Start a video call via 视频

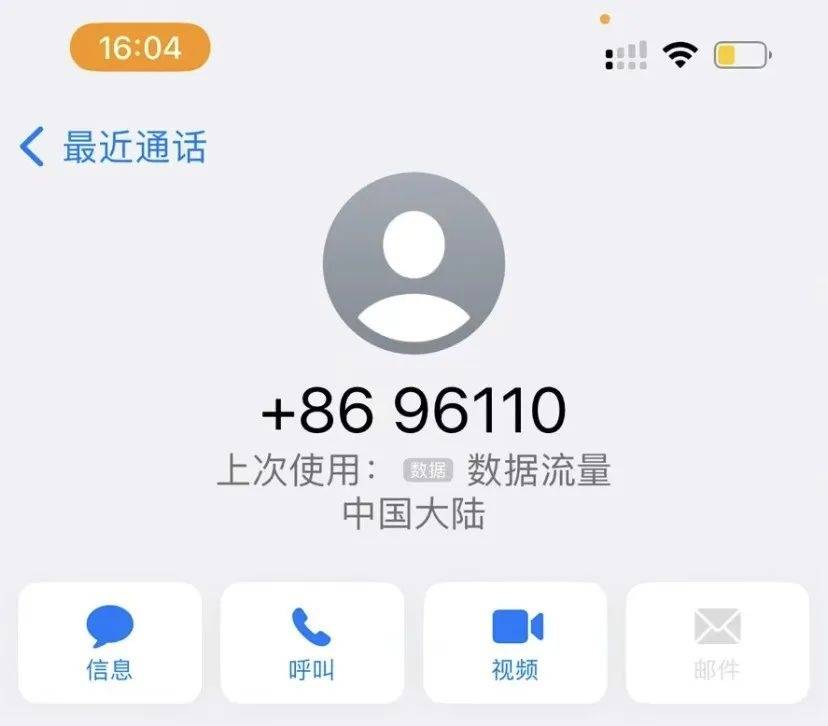[516, 643]
